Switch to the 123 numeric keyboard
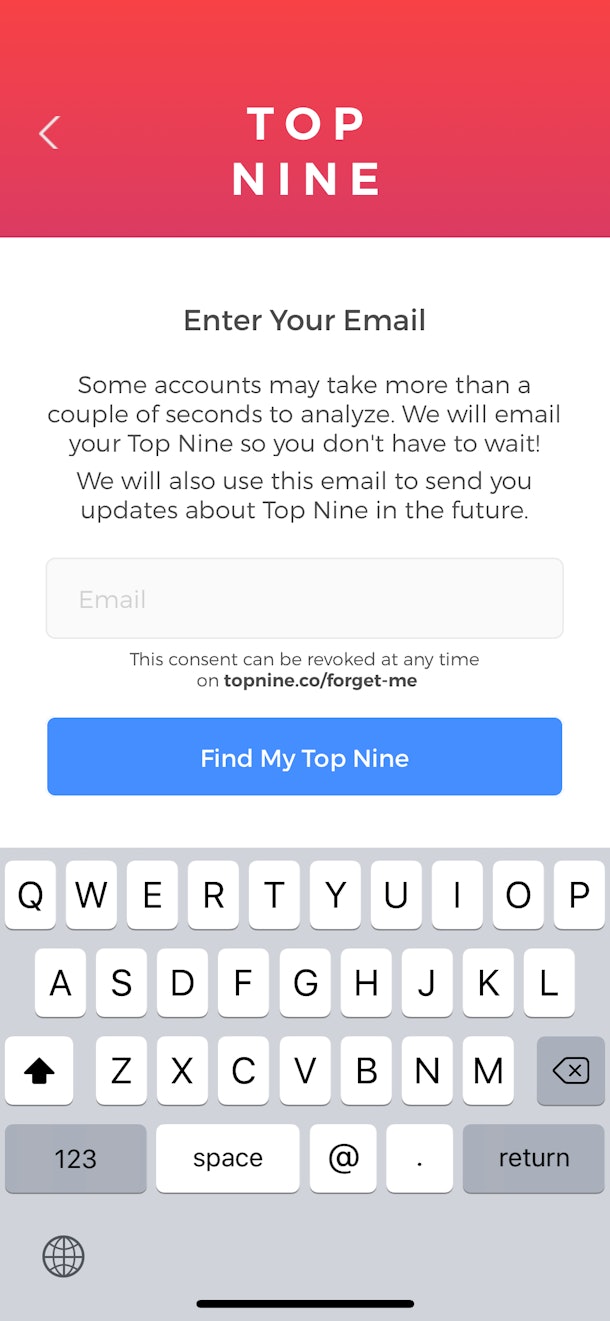Screen dimensions: 610x1321 pos(75,1158)
